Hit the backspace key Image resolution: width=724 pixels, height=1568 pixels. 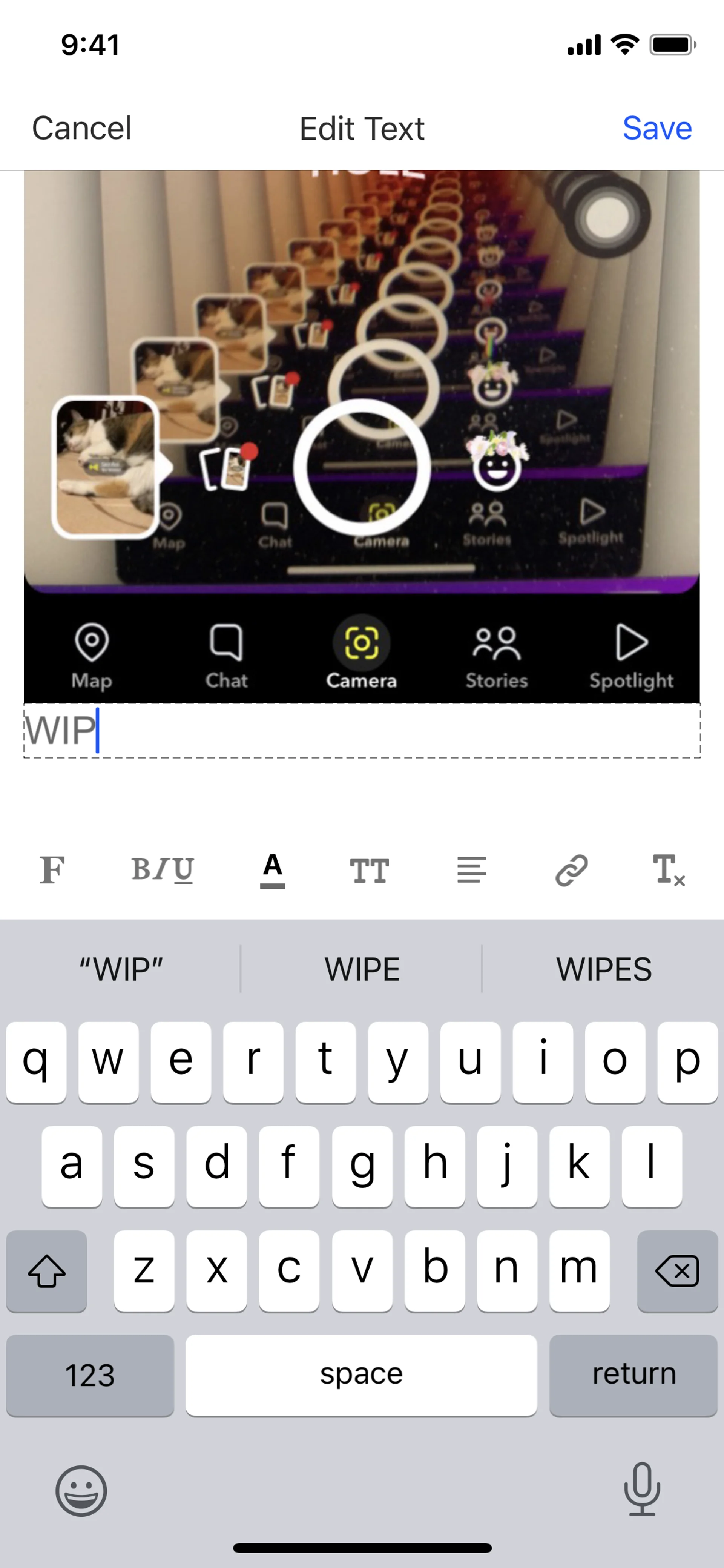pyautogui.click(x=677, y=1271)
